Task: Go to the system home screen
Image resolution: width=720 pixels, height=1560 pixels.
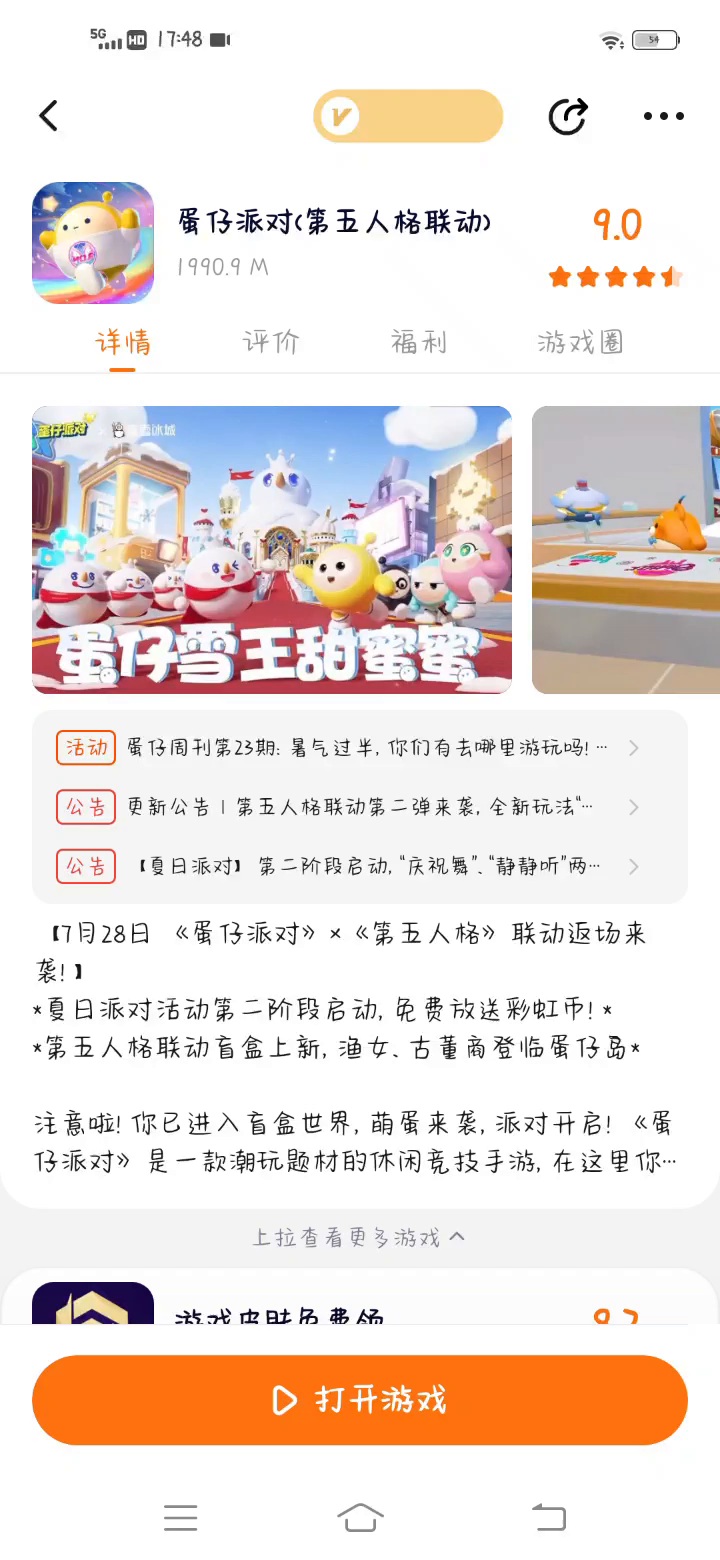Action: click(x=360, y=1517)
